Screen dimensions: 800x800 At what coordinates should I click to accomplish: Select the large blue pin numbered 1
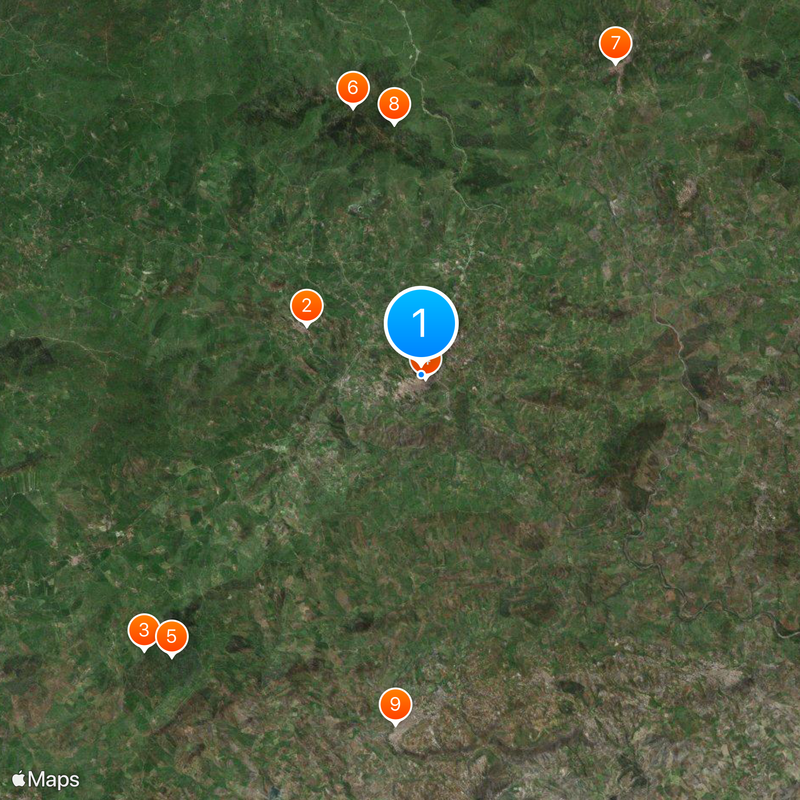pos(421,324)
